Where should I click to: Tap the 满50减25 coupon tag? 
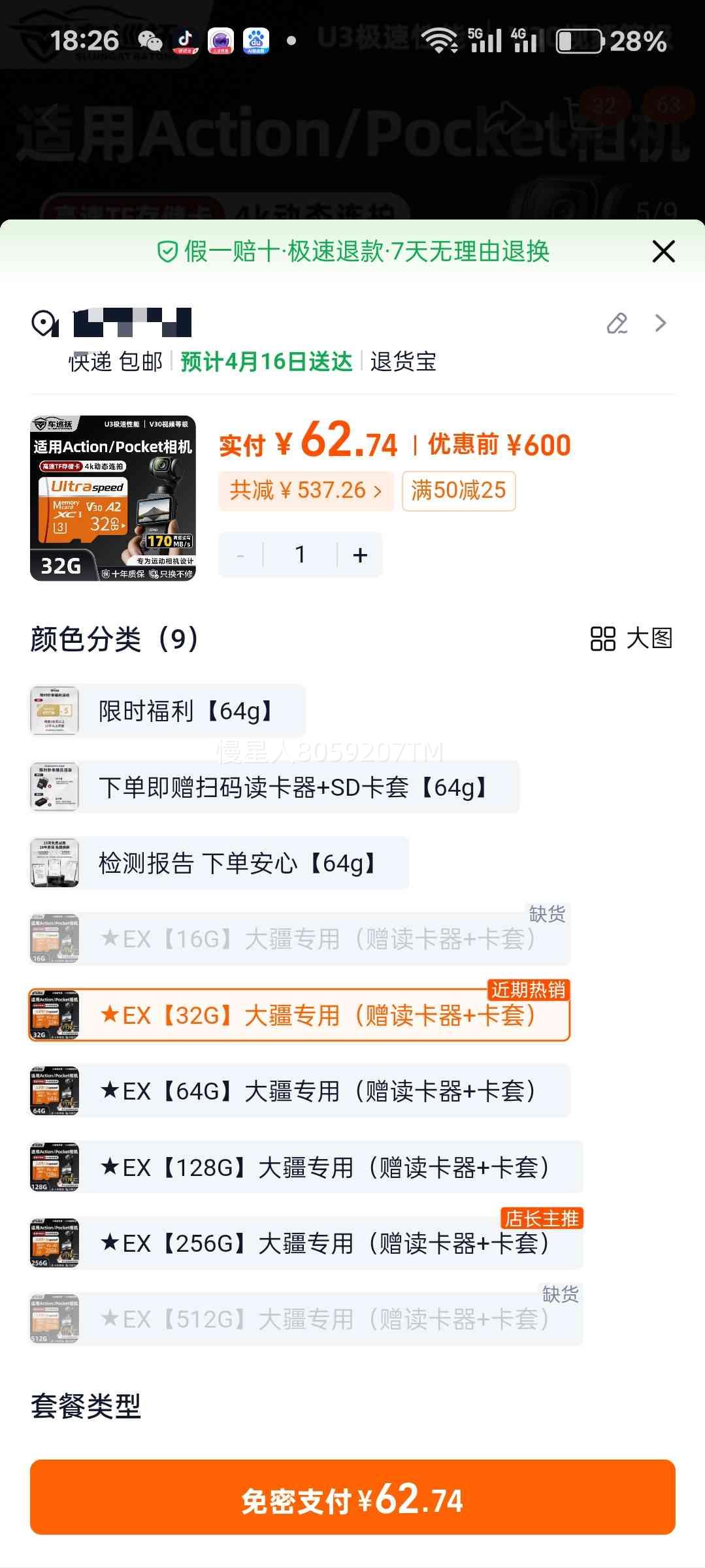pos(457,490)
